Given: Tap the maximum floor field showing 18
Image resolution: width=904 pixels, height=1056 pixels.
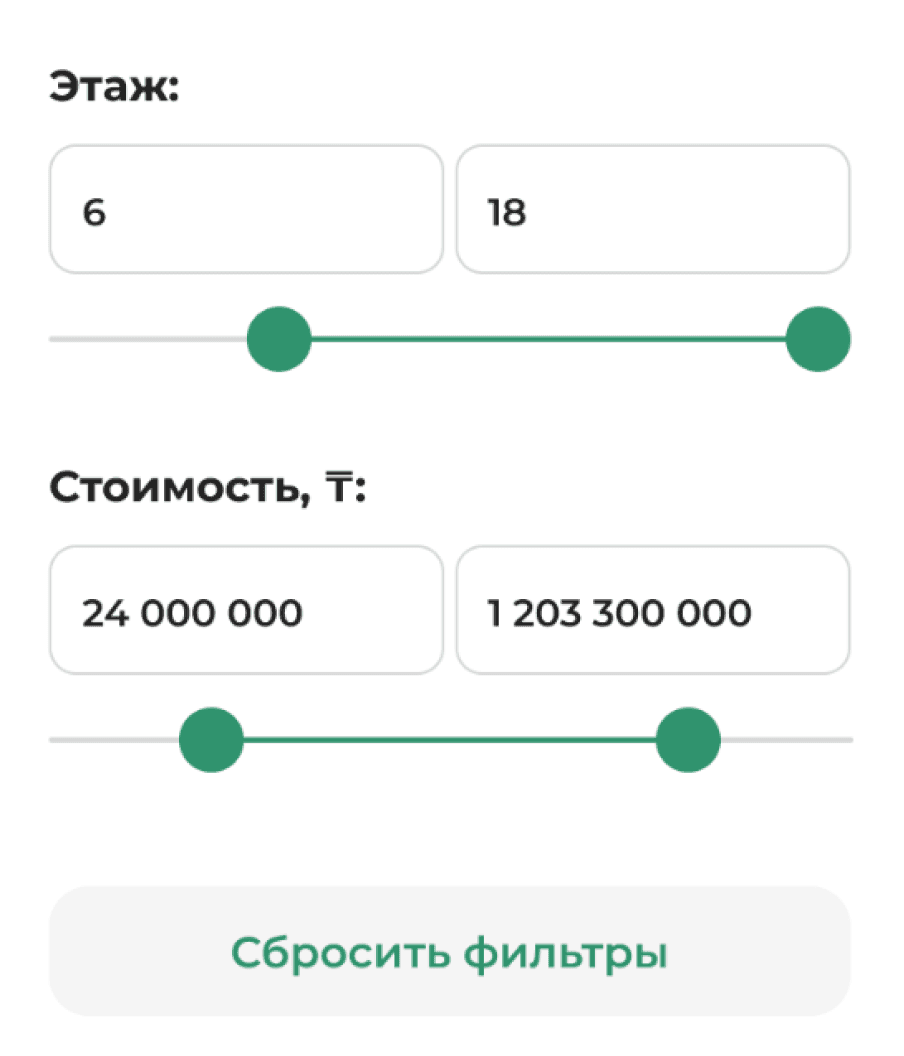Looking at the screenshot, I should point(652,209).
